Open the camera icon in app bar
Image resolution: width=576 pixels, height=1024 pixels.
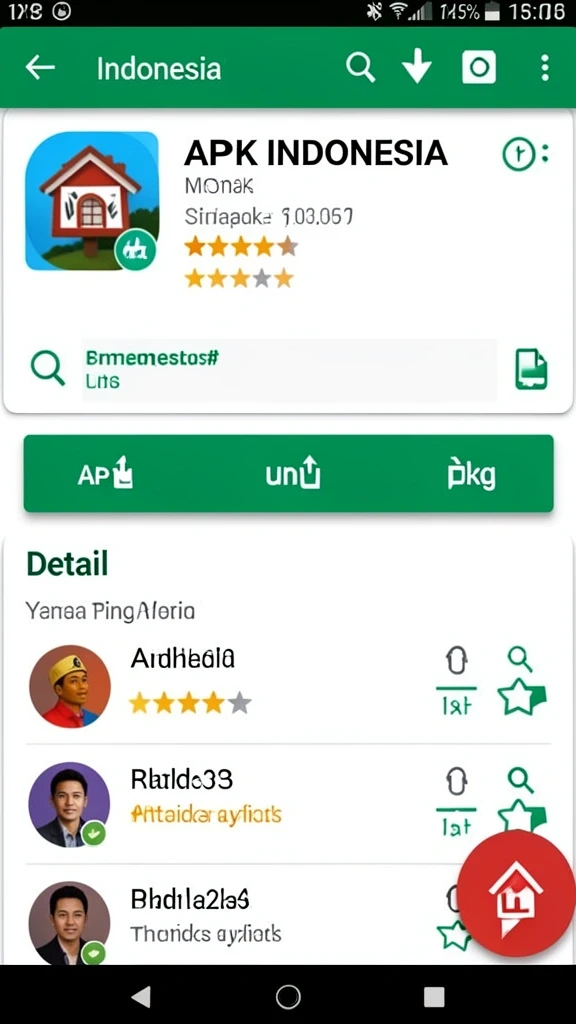(x=479, y=67)
